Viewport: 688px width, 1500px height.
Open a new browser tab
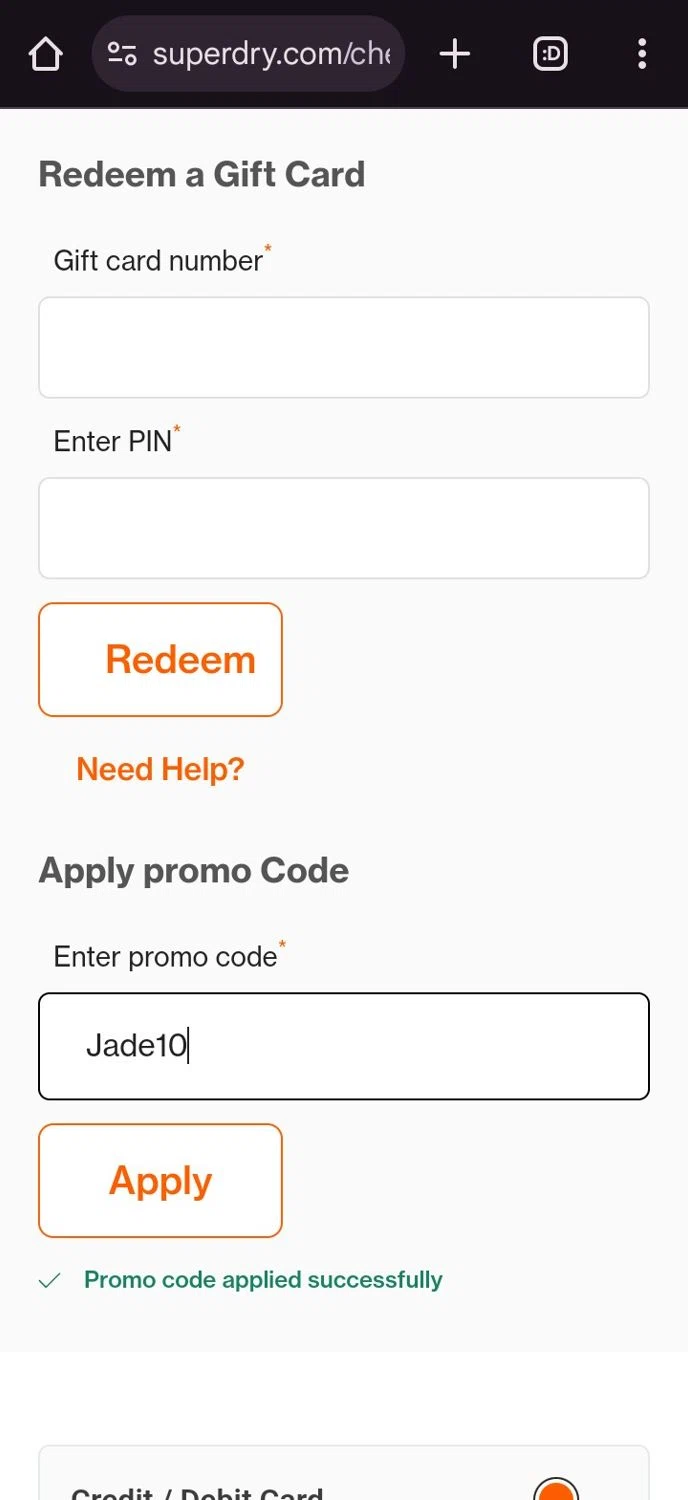(455, 54)
